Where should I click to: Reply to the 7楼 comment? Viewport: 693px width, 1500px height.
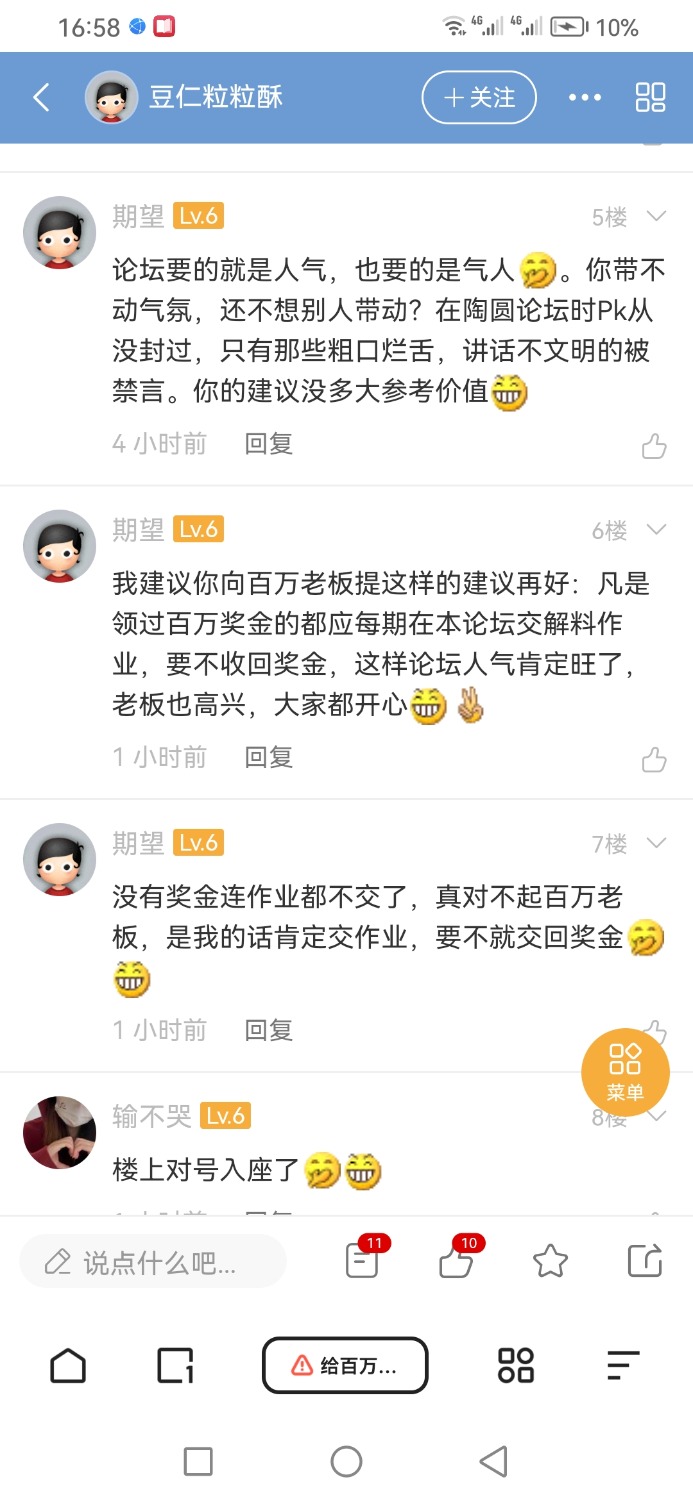click(x=268, y=1030)
